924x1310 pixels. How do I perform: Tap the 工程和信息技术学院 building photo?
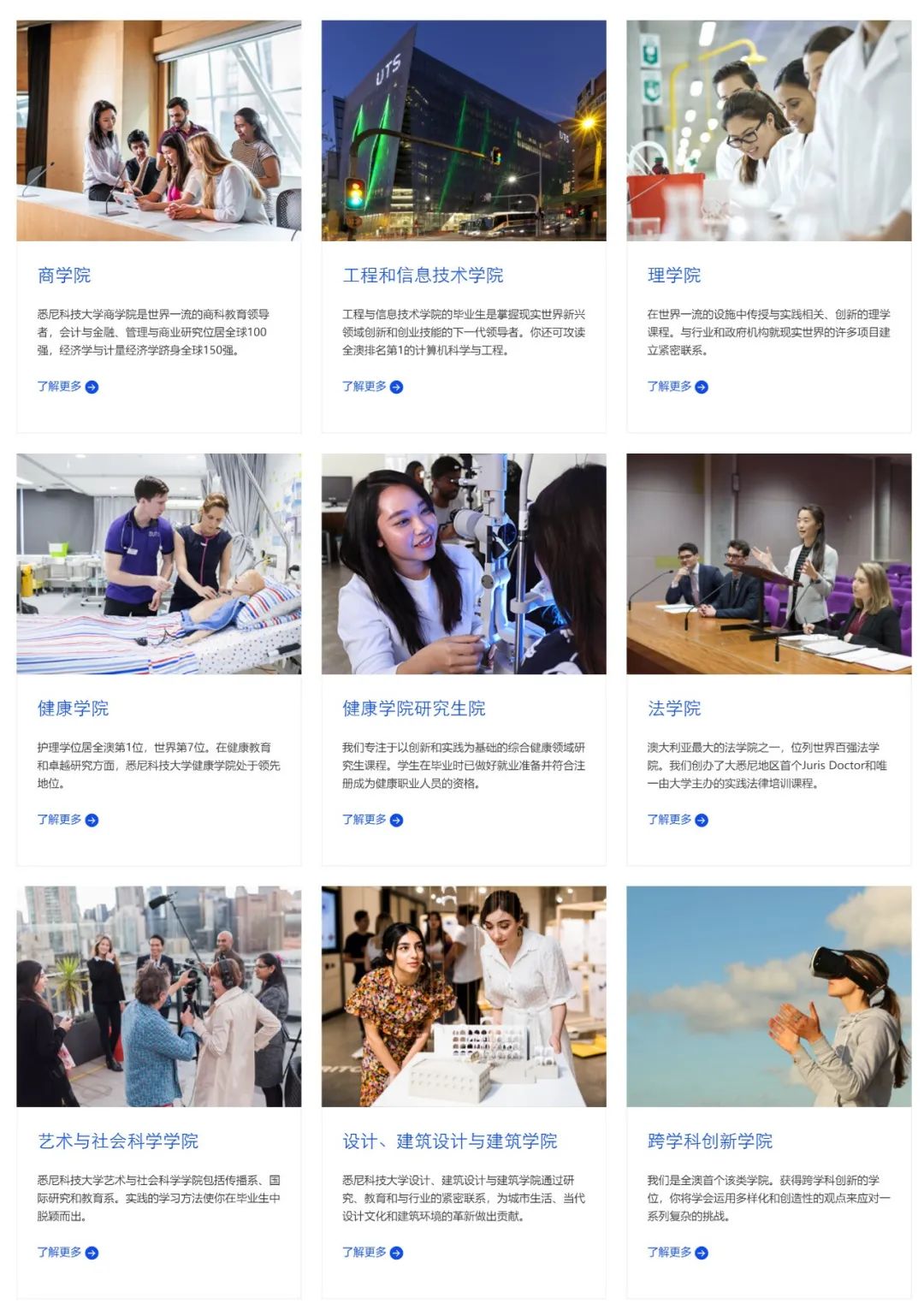464,131
